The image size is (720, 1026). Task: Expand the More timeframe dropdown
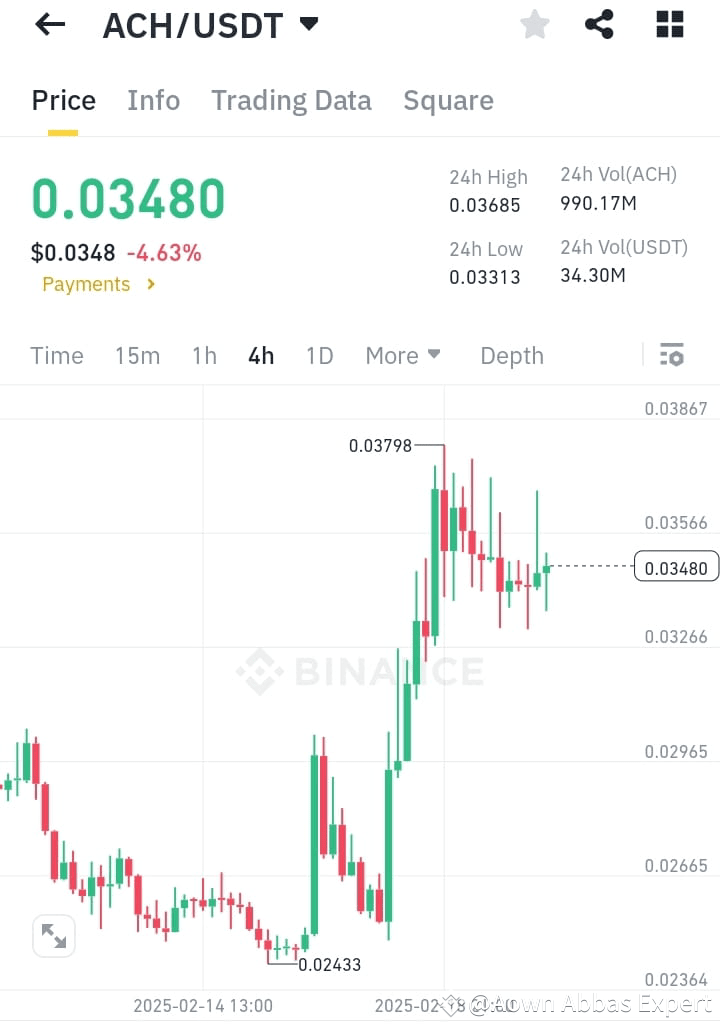[x=403, y=355]
